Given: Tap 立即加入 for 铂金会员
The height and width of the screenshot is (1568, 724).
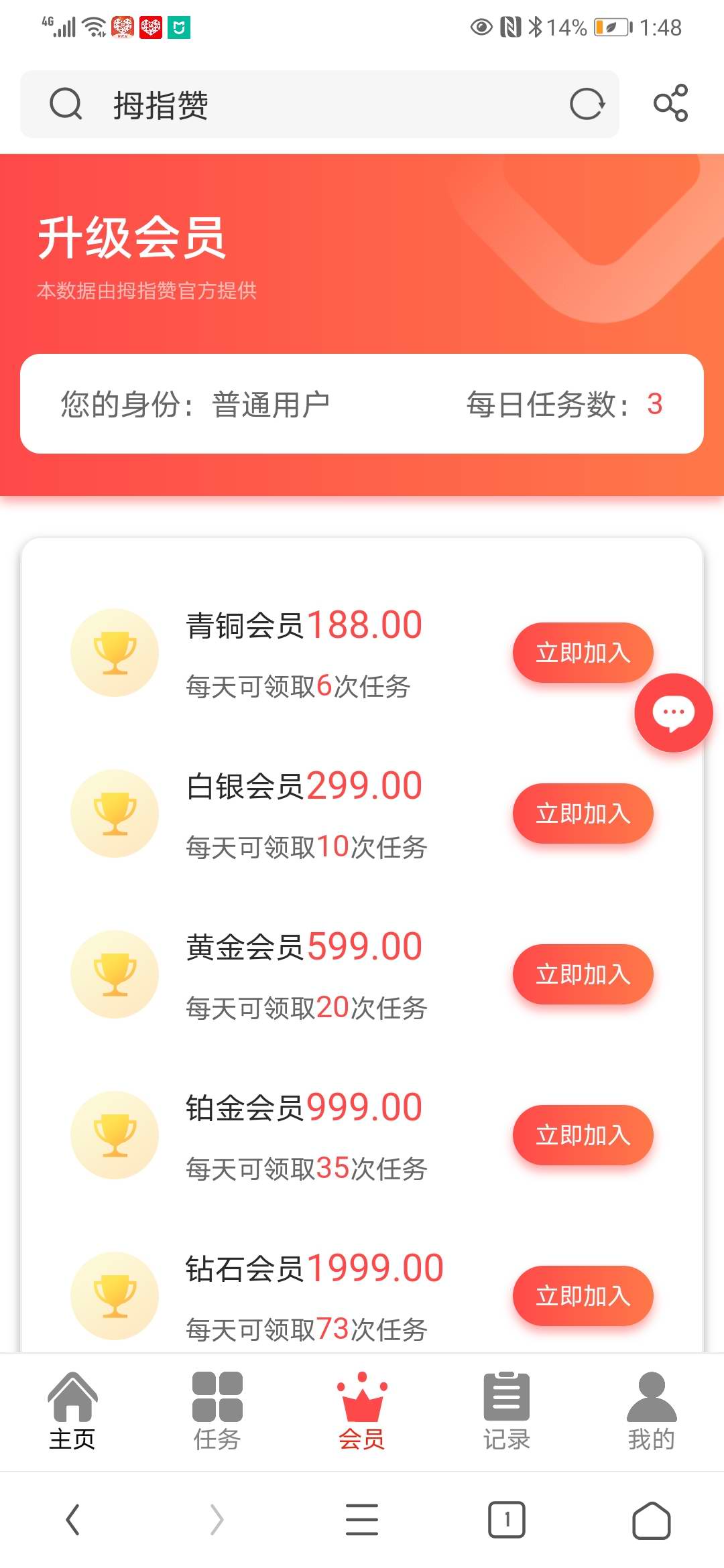Looking at the screenshot, I should (x=583, y=1135).
